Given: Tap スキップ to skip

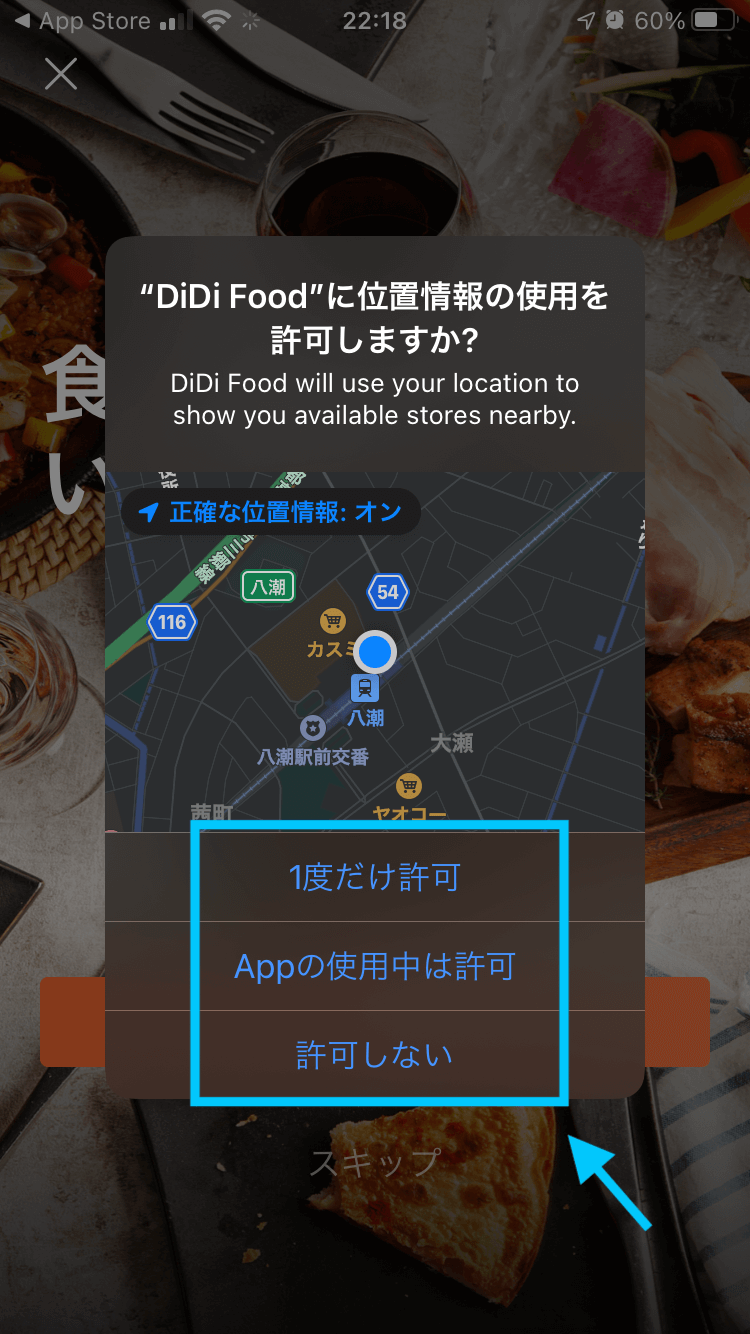Looking at the screenshot, I should click(x=374, y=1163).
